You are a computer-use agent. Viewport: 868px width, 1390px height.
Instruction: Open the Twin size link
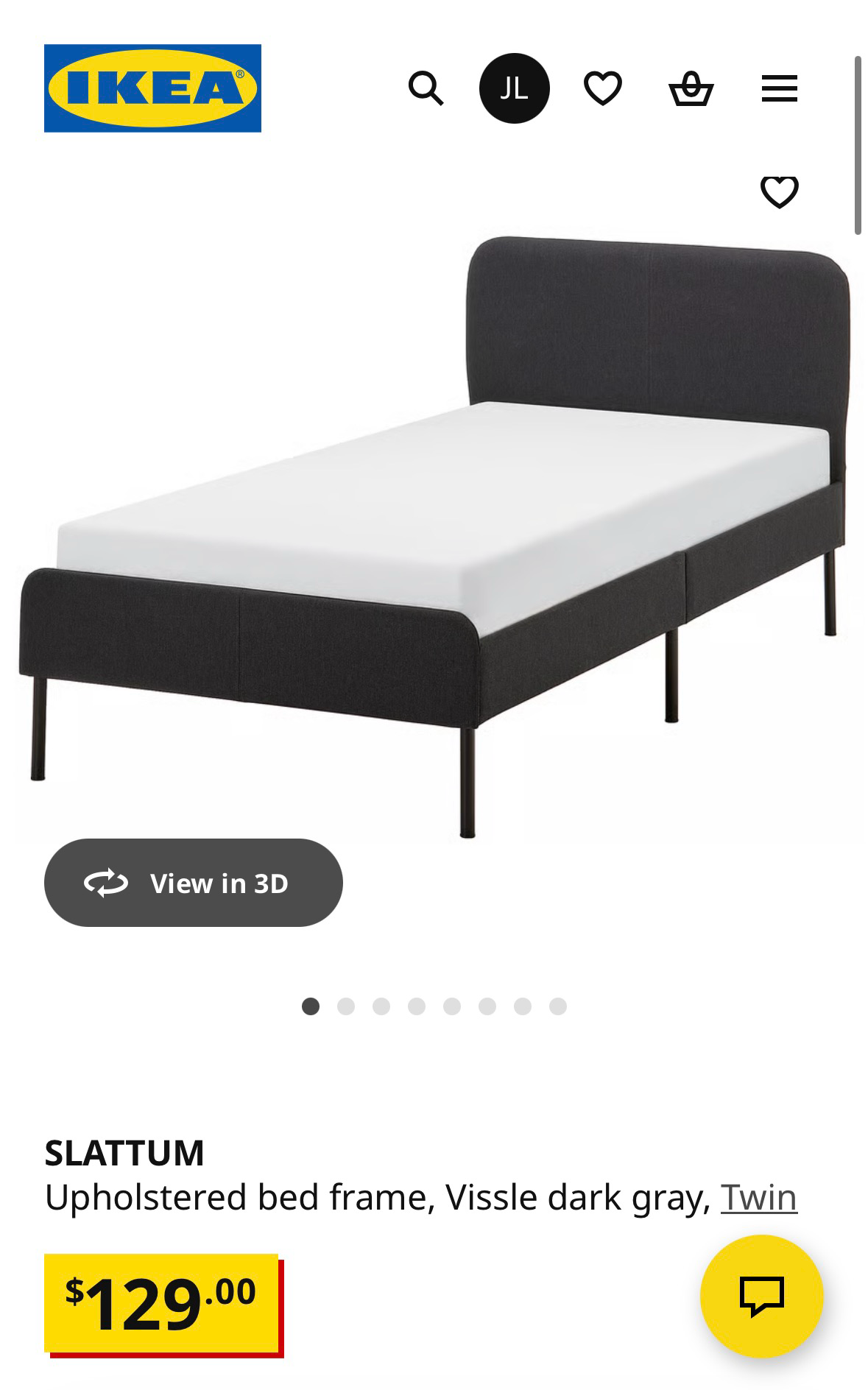click(x=758, y=1197)
